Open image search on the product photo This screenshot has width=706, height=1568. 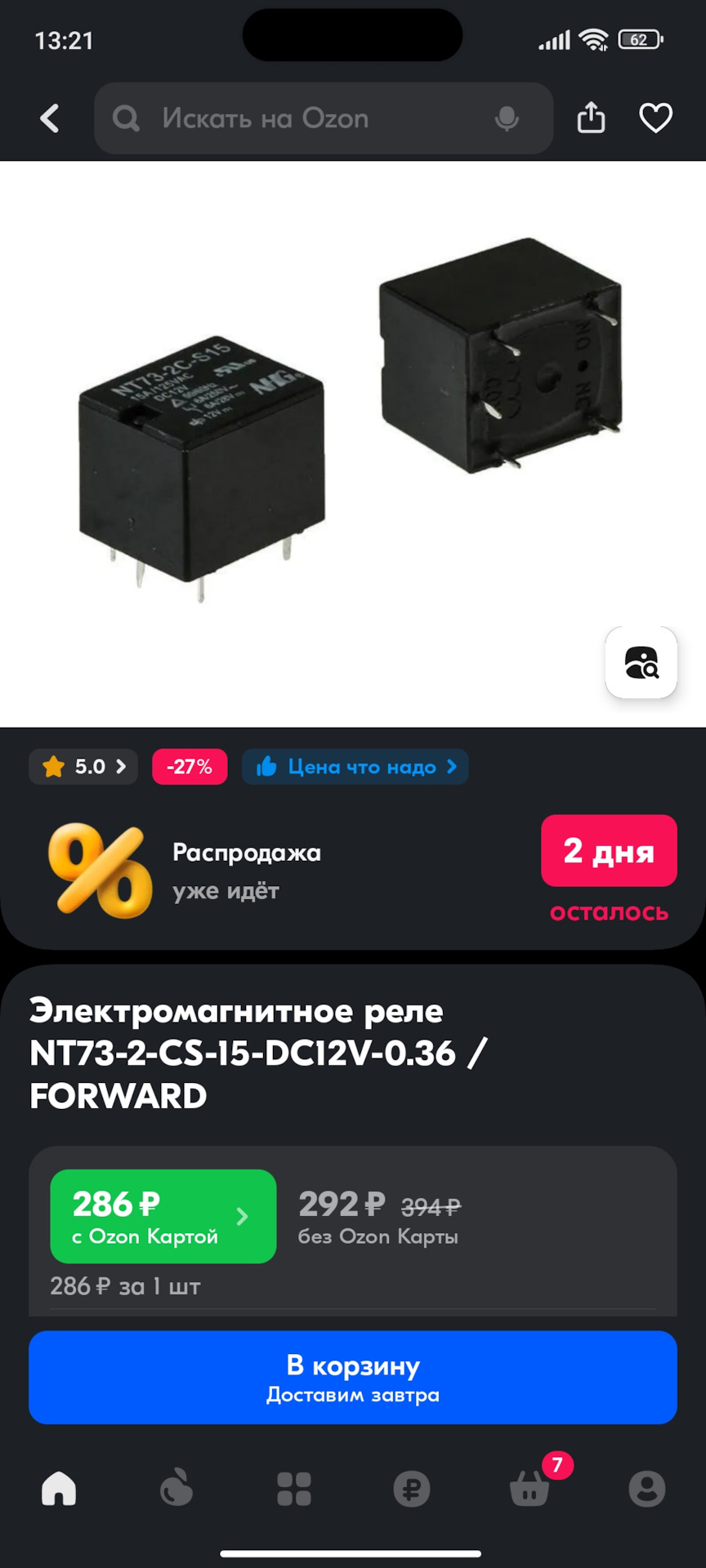[x=641, y=663]
